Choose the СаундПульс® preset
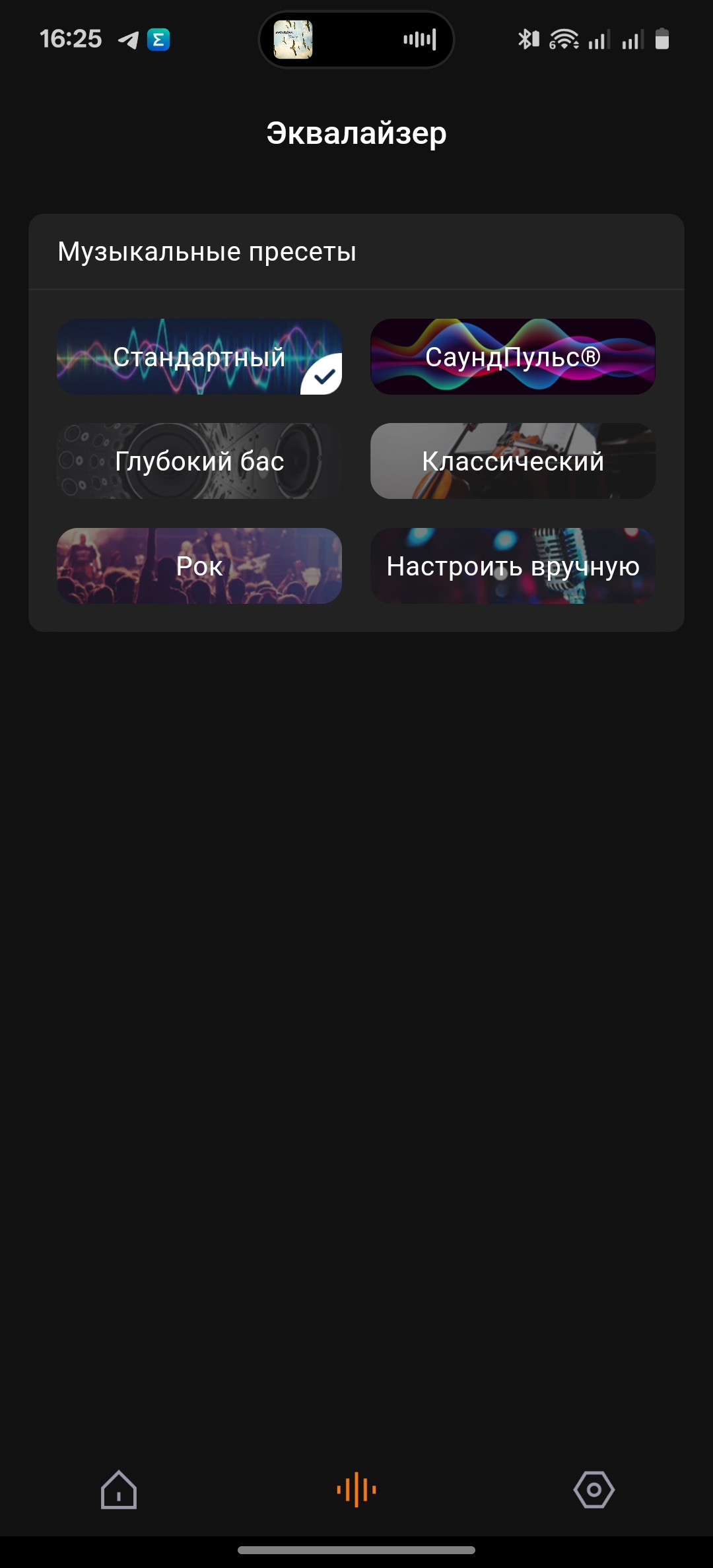Image resolution: width=713 pixels, height=1568 pixels. [512, 357]
